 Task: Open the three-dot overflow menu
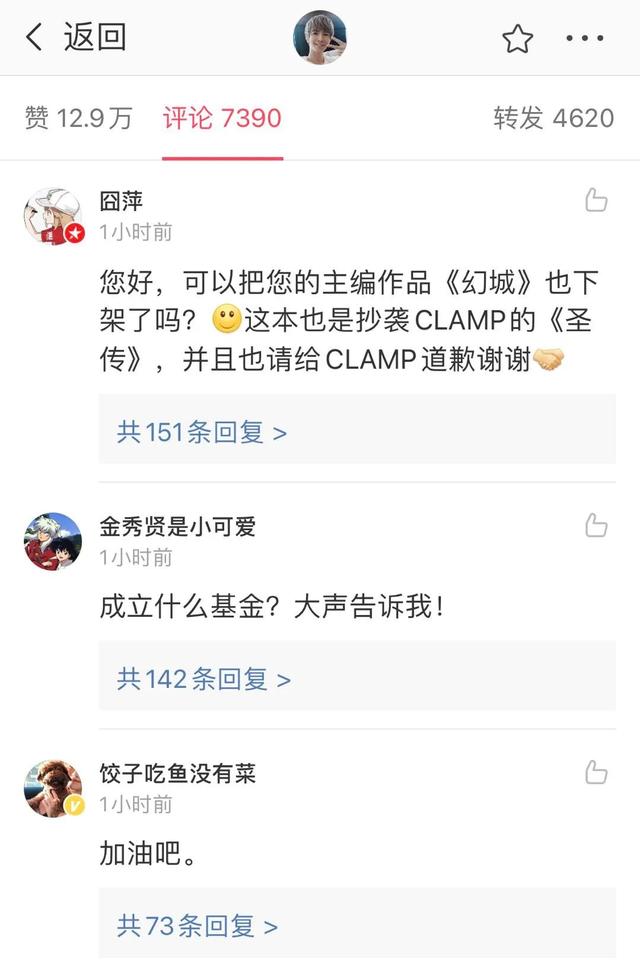pos(585,39)
